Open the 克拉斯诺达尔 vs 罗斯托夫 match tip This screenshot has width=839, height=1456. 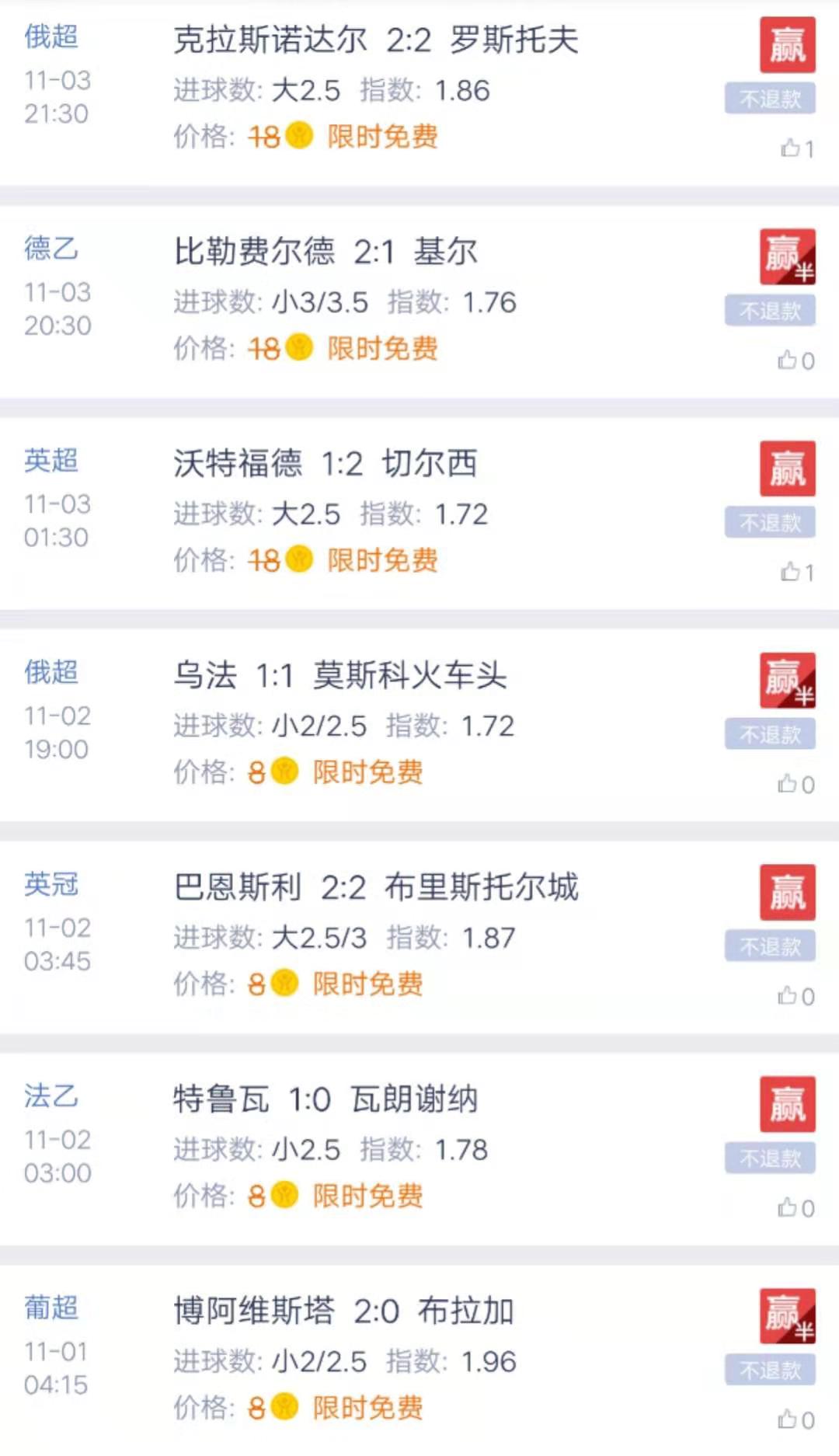tap(376, 40)
